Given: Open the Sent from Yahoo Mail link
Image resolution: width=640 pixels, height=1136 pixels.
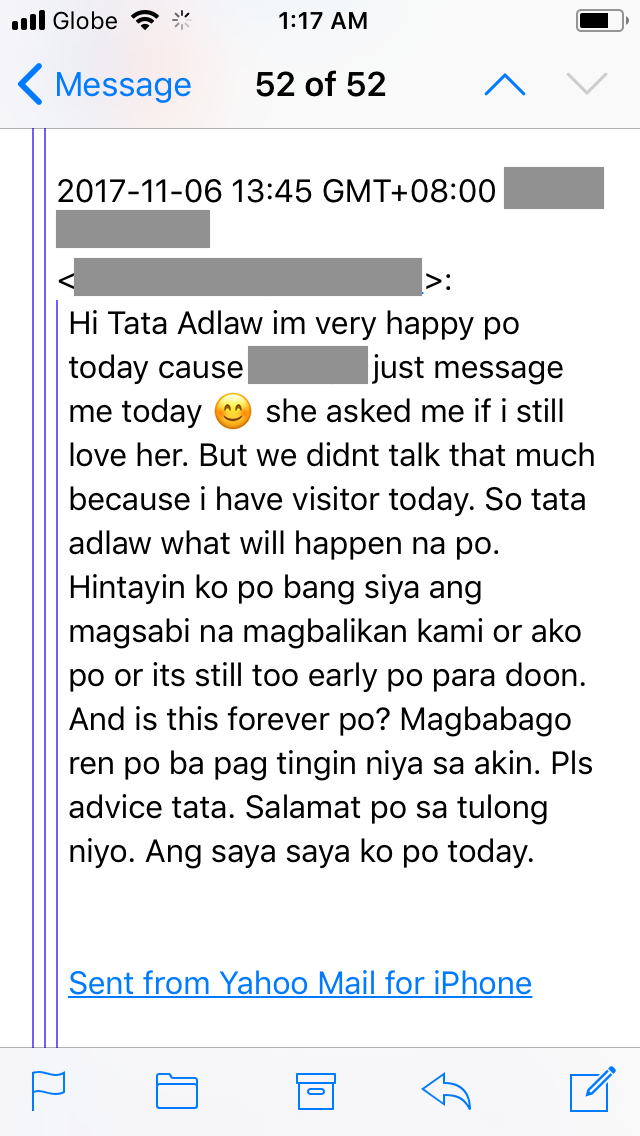Looking at the screenshot, I should [300, 983].
